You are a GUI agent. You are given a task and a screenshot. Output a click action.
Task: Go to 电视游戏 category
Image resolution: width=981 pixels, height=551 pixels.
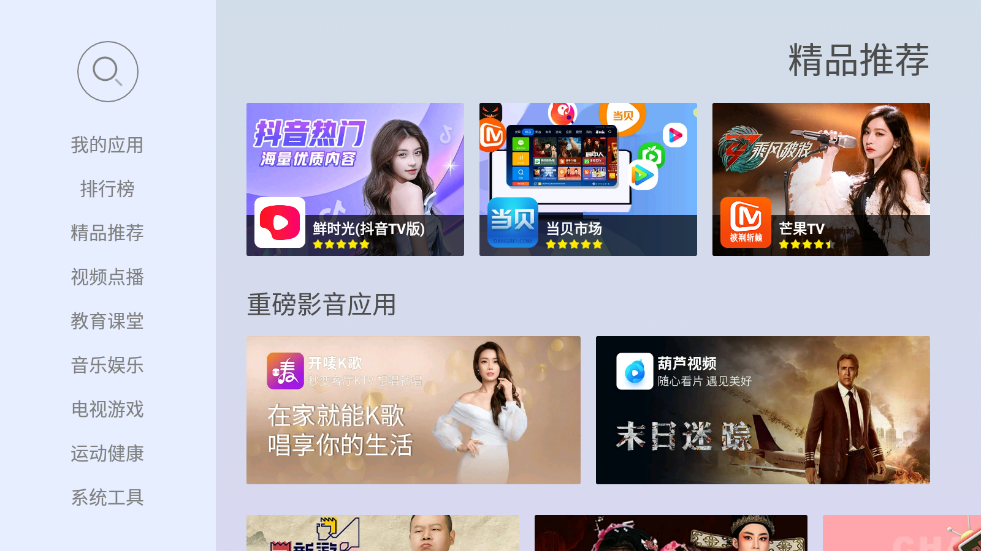click(107, 409)
